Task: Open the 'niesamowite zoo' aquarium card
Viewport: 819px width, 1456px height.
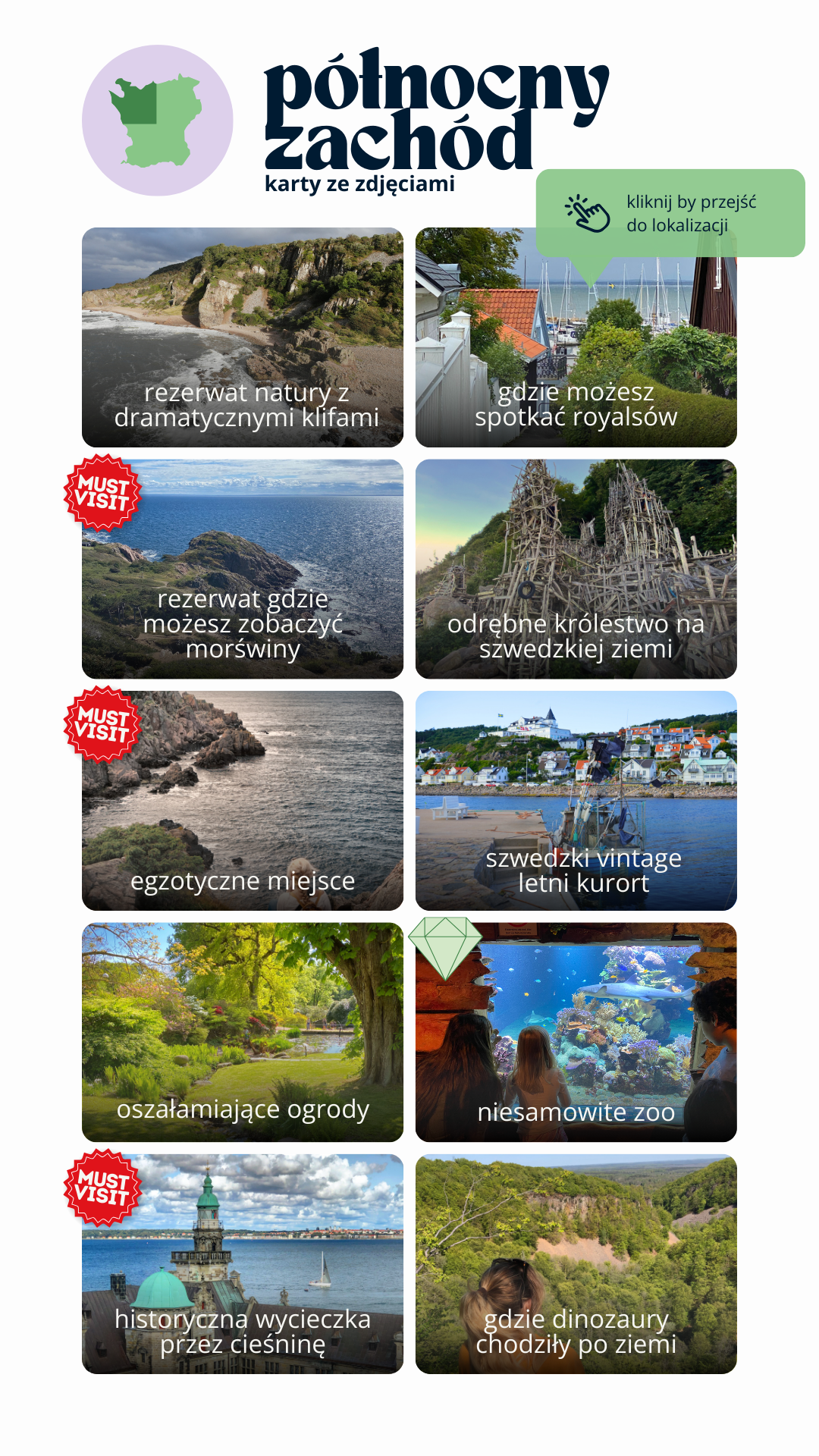Action: pos(576,1031)
